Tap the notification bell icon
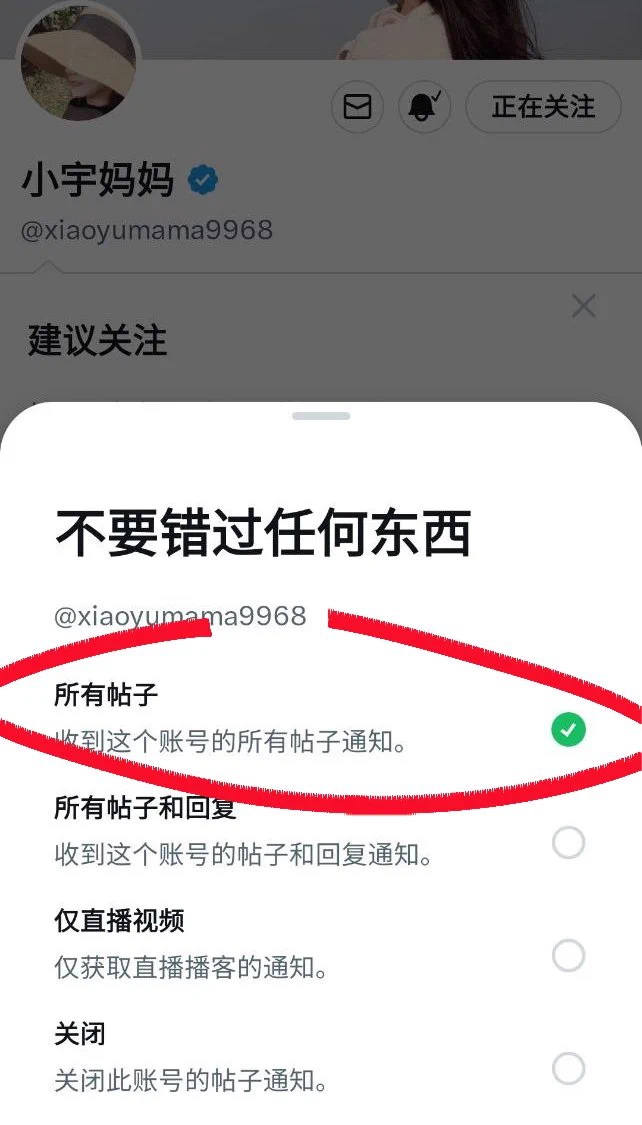 click(425, 107)
